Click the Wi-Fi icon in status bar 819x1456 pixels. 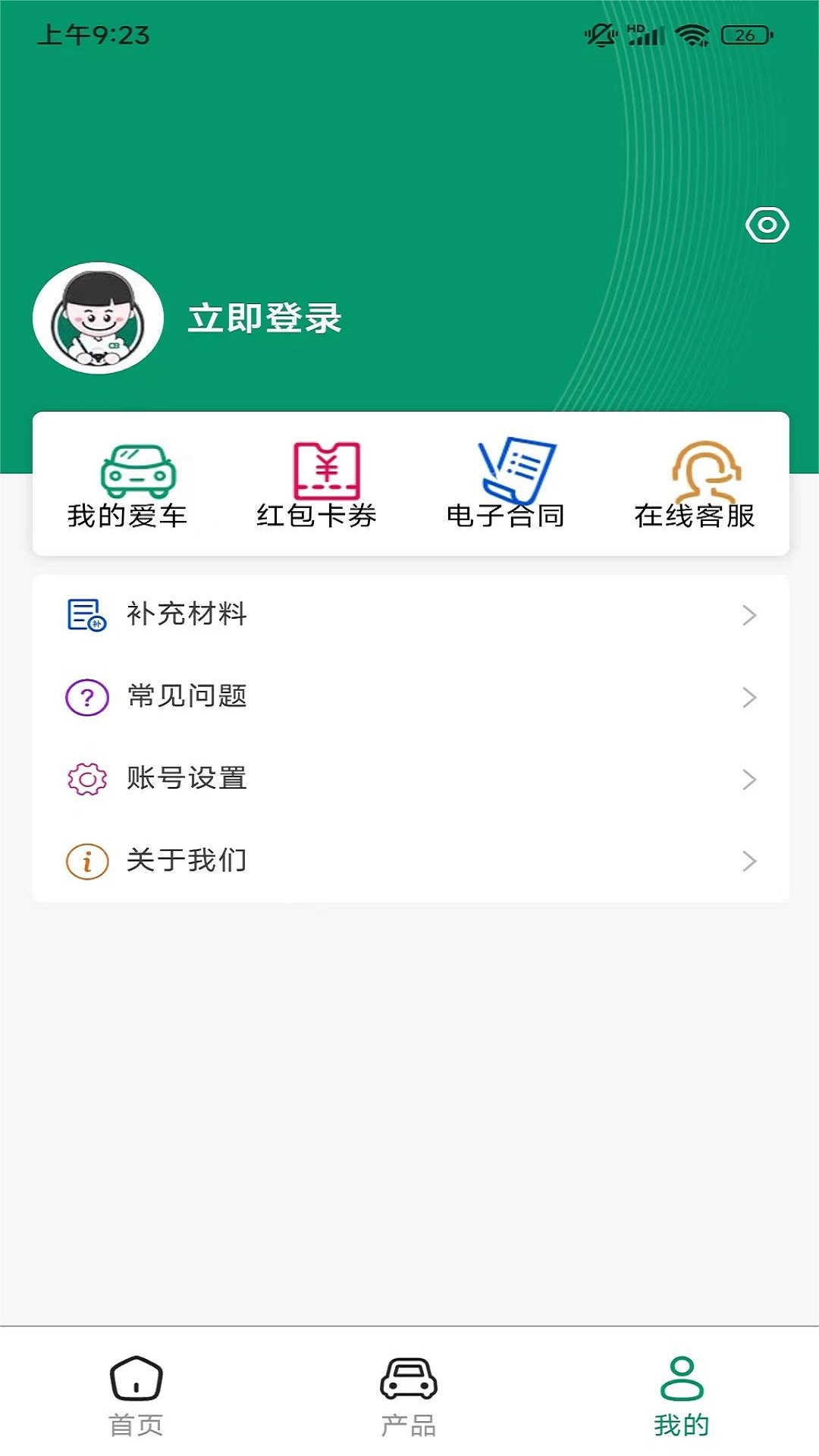point(692,33)
